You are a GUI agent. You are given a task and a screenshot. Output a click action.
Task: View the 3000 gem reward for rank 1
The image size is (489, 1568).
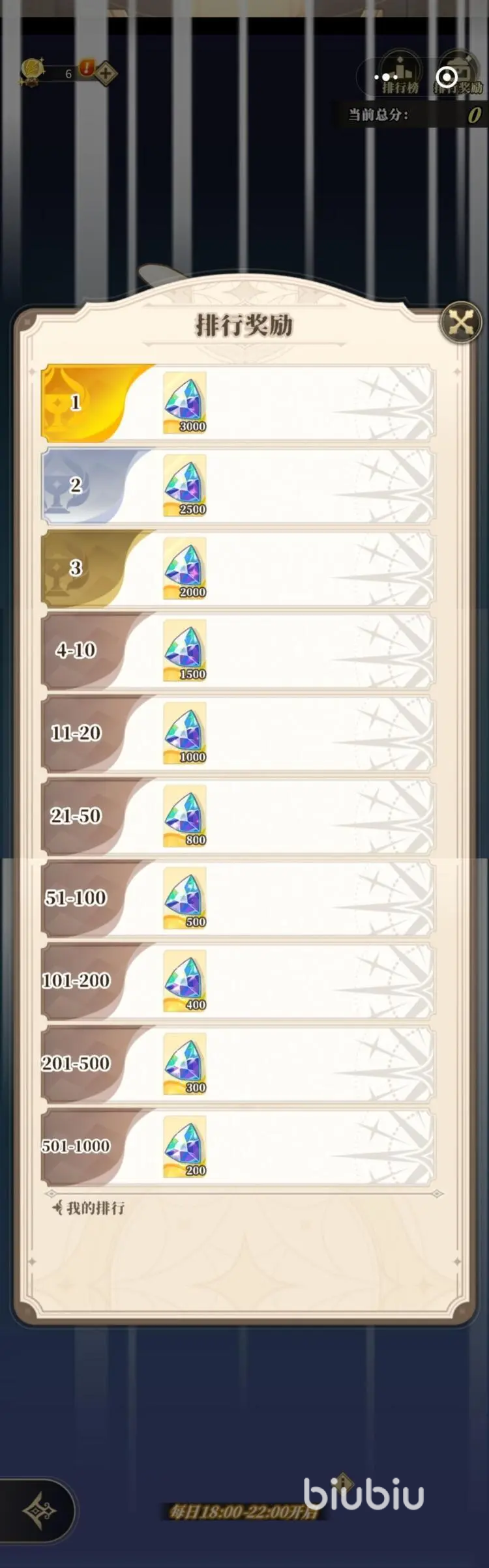185,402
